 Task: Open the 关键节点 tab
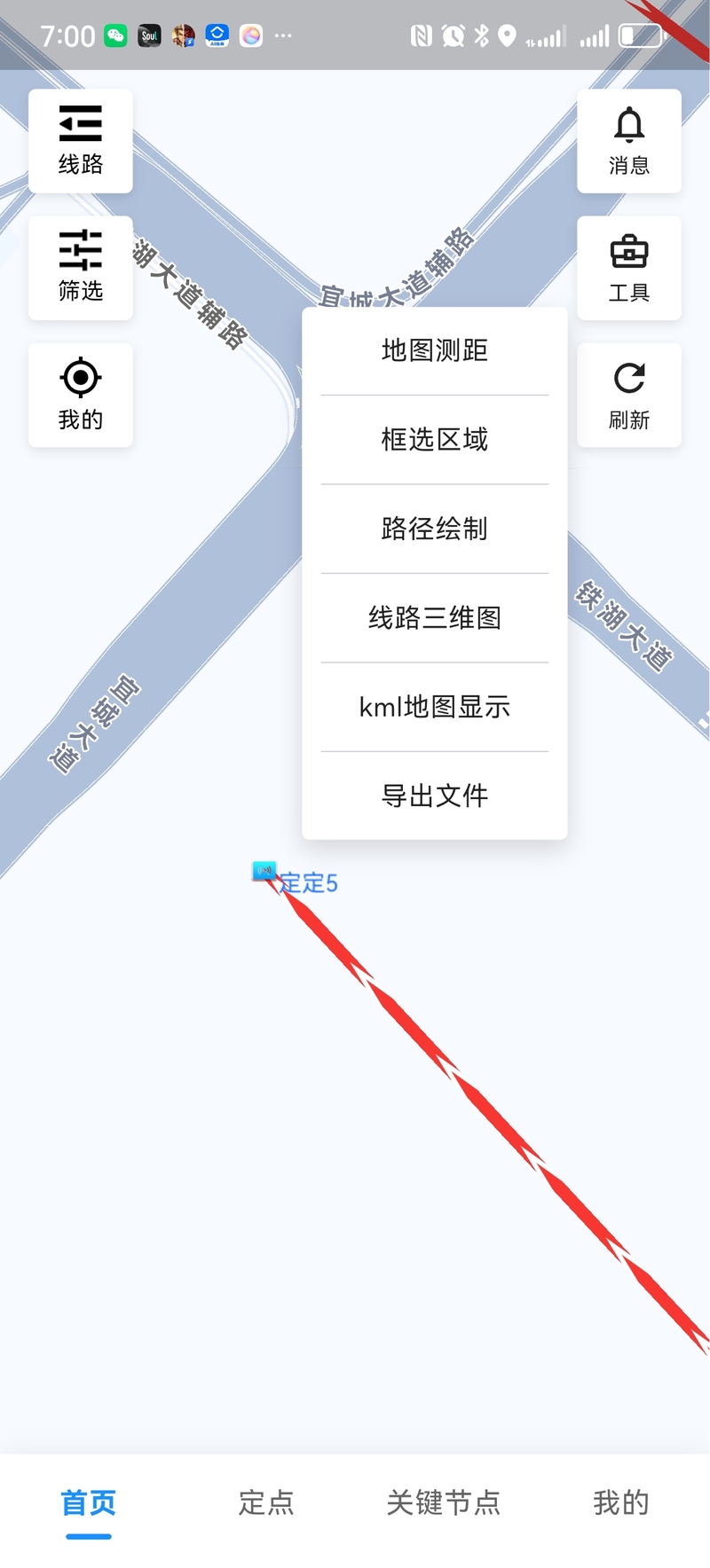444,1503
